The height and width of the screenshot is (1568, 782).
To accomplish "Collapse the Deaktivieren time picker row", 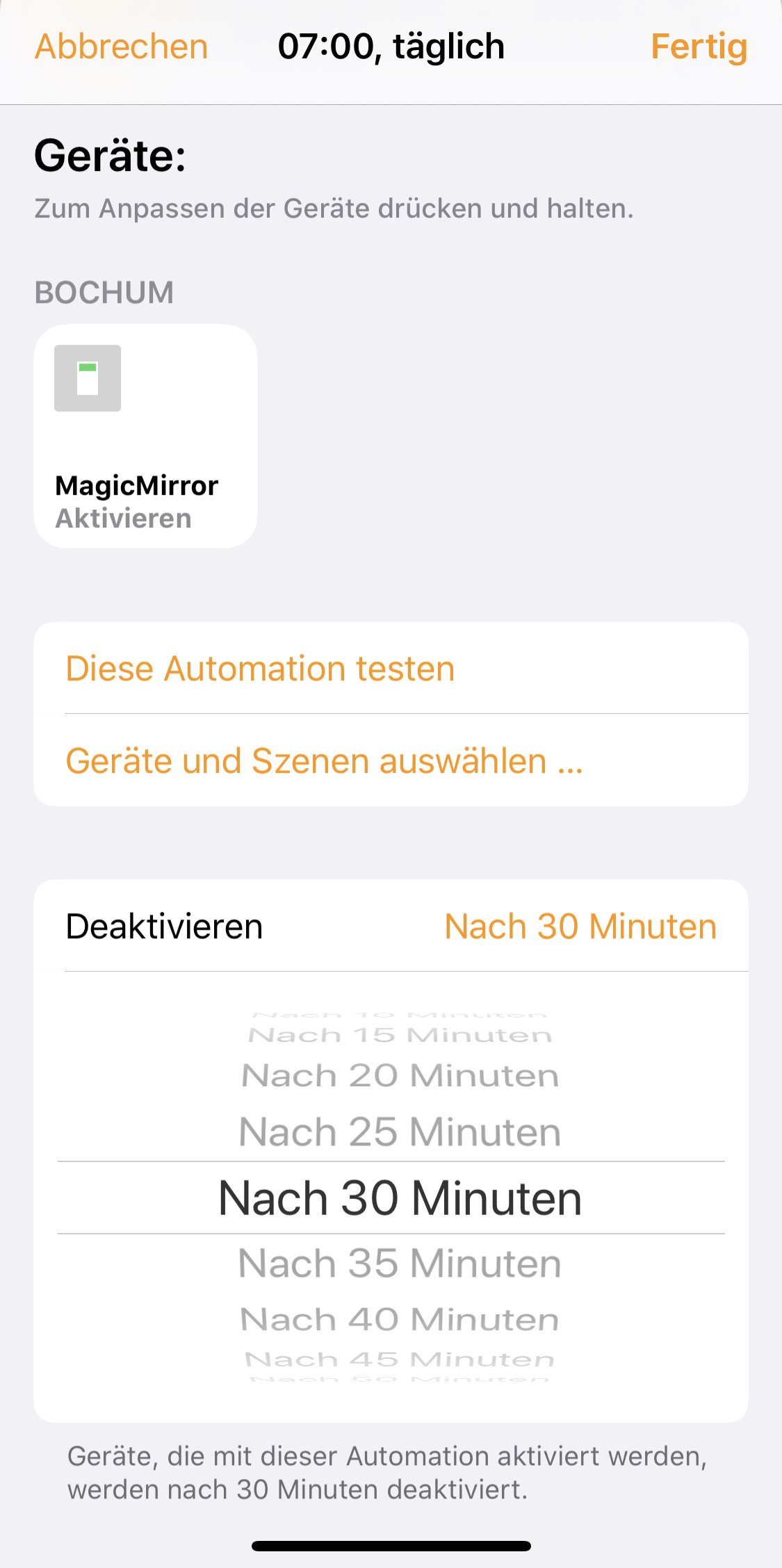I will pos(391,926).
